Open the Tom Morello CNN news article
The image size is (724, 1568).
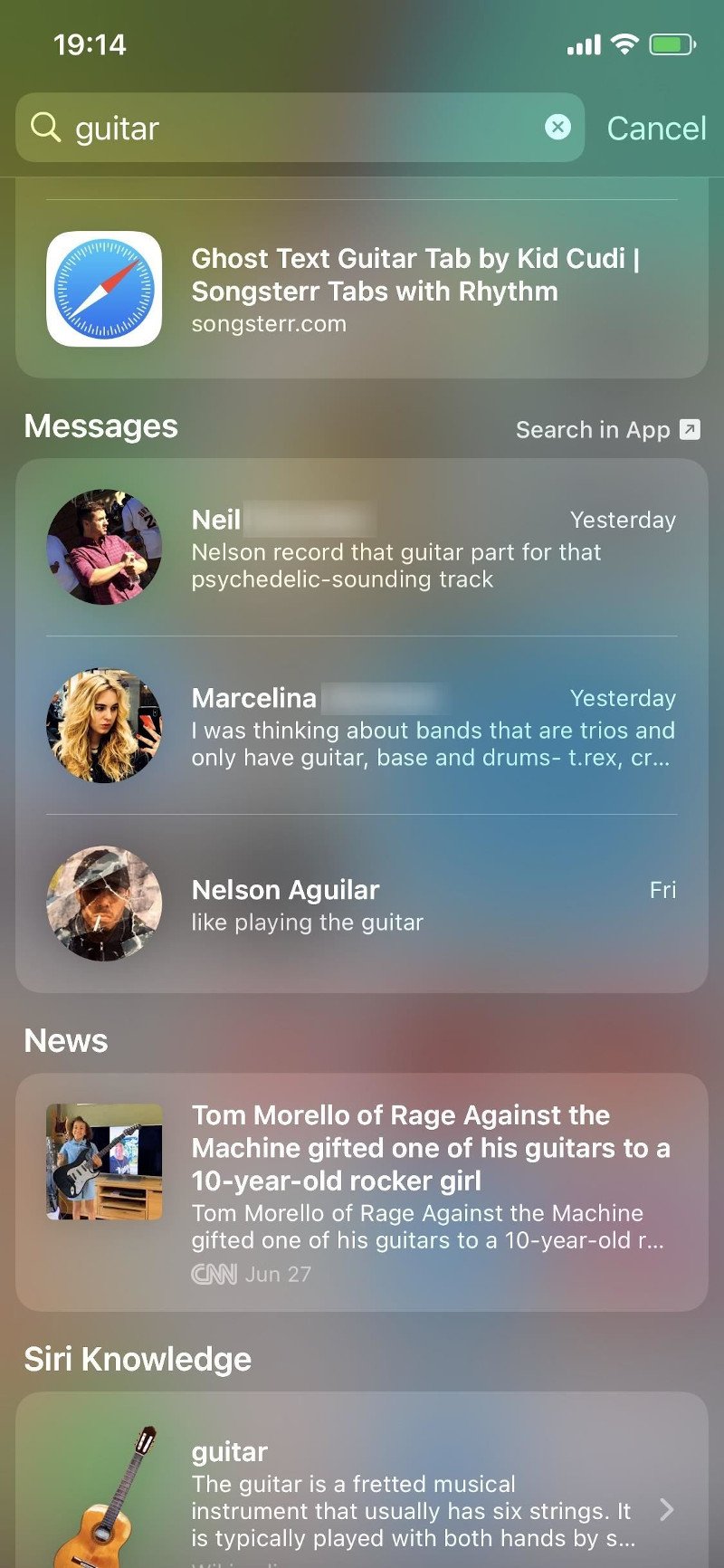tap(362, 1191)
